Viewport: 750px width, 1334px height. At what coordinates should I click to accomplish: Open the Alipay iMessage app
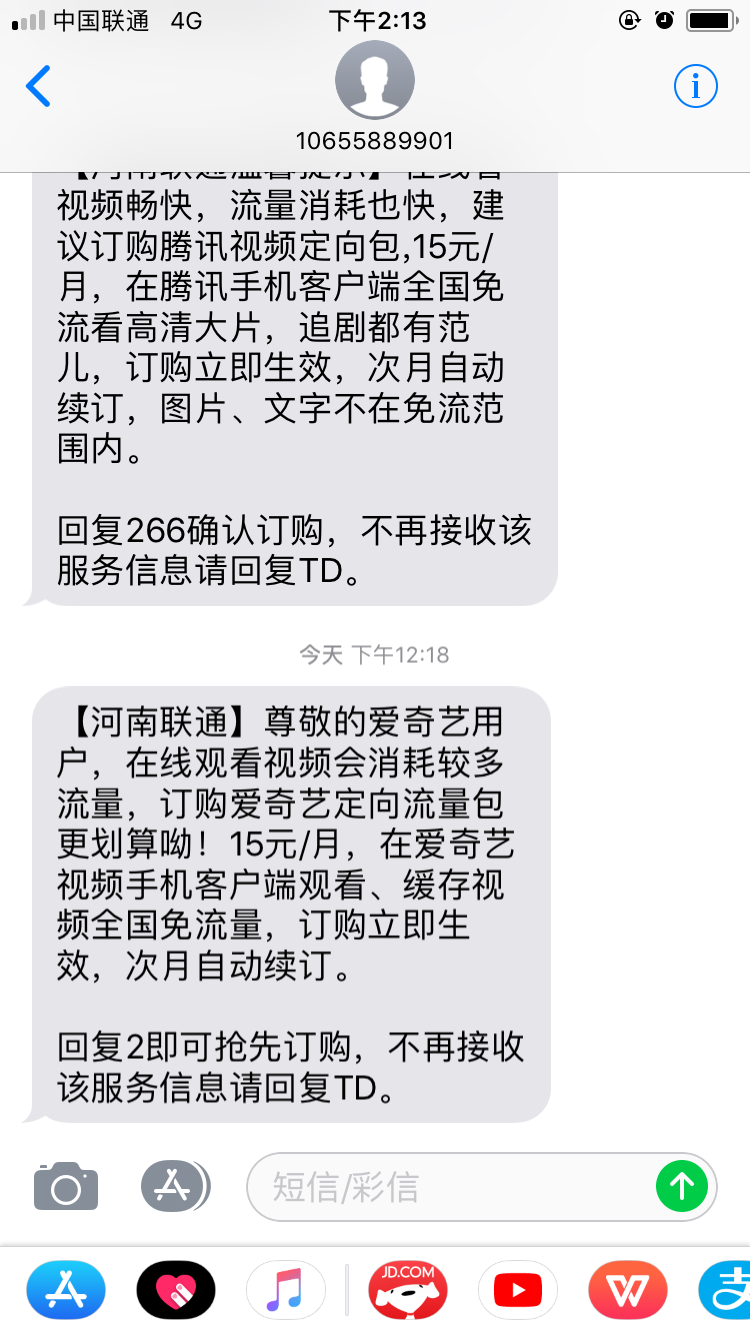pyautogui.click(x=728, y=1290)
